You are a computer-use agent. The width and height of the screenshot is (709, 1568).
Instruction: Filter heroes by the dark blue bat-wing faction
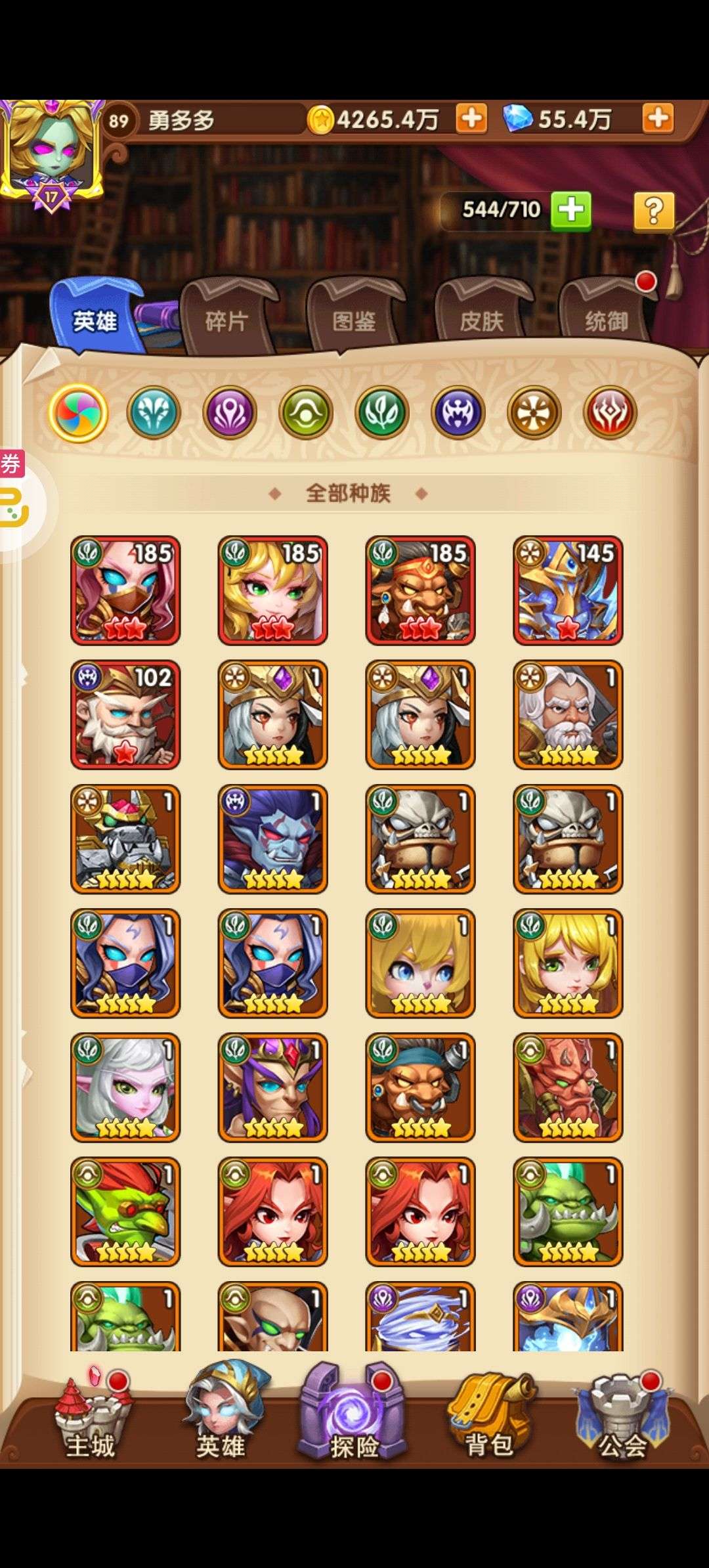458,412
